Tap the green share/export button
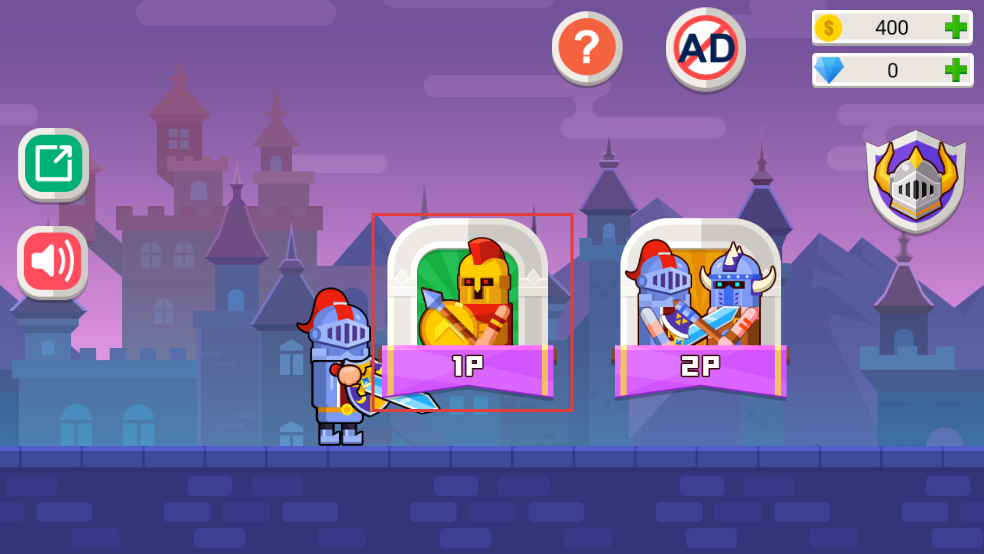The image size is (984, 554). pos(53,164)
